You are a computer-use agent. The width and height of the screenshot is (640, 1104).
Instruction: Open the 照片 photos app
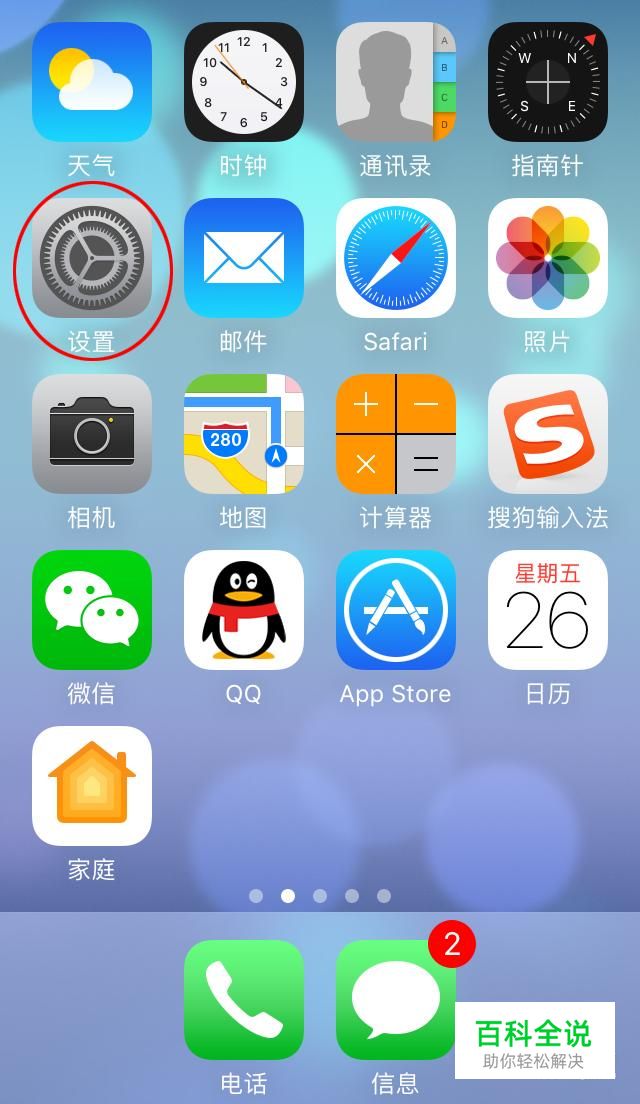pos(548,258)
